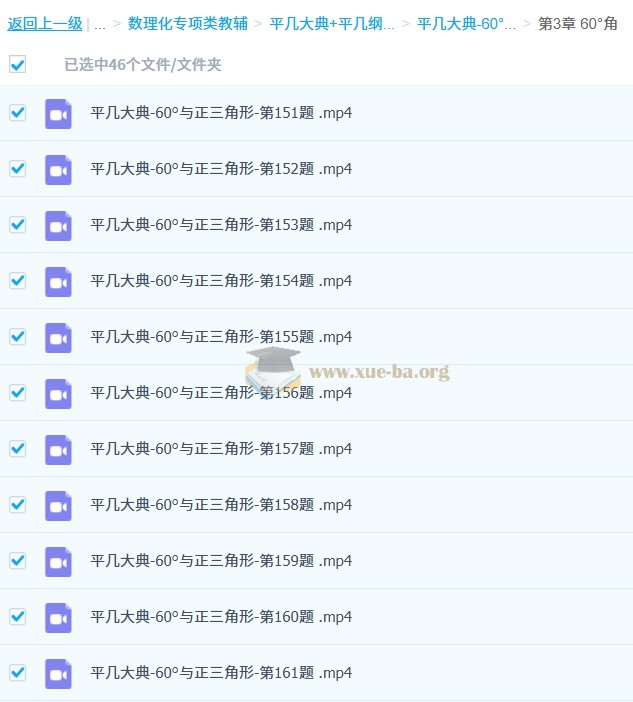Open 平几大典-60° breadcrumb folder
This screenshot has width=633, height=702.
(466, 23)
